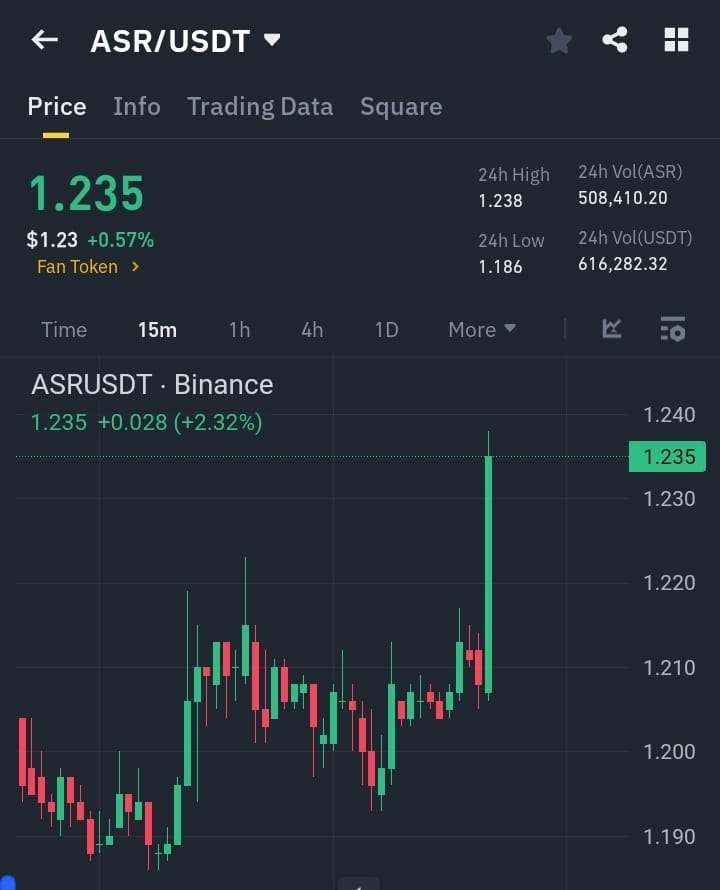Click the green 1.235 price tag
This screenshot has height=890, width=720.
click(x=666, y=457)
